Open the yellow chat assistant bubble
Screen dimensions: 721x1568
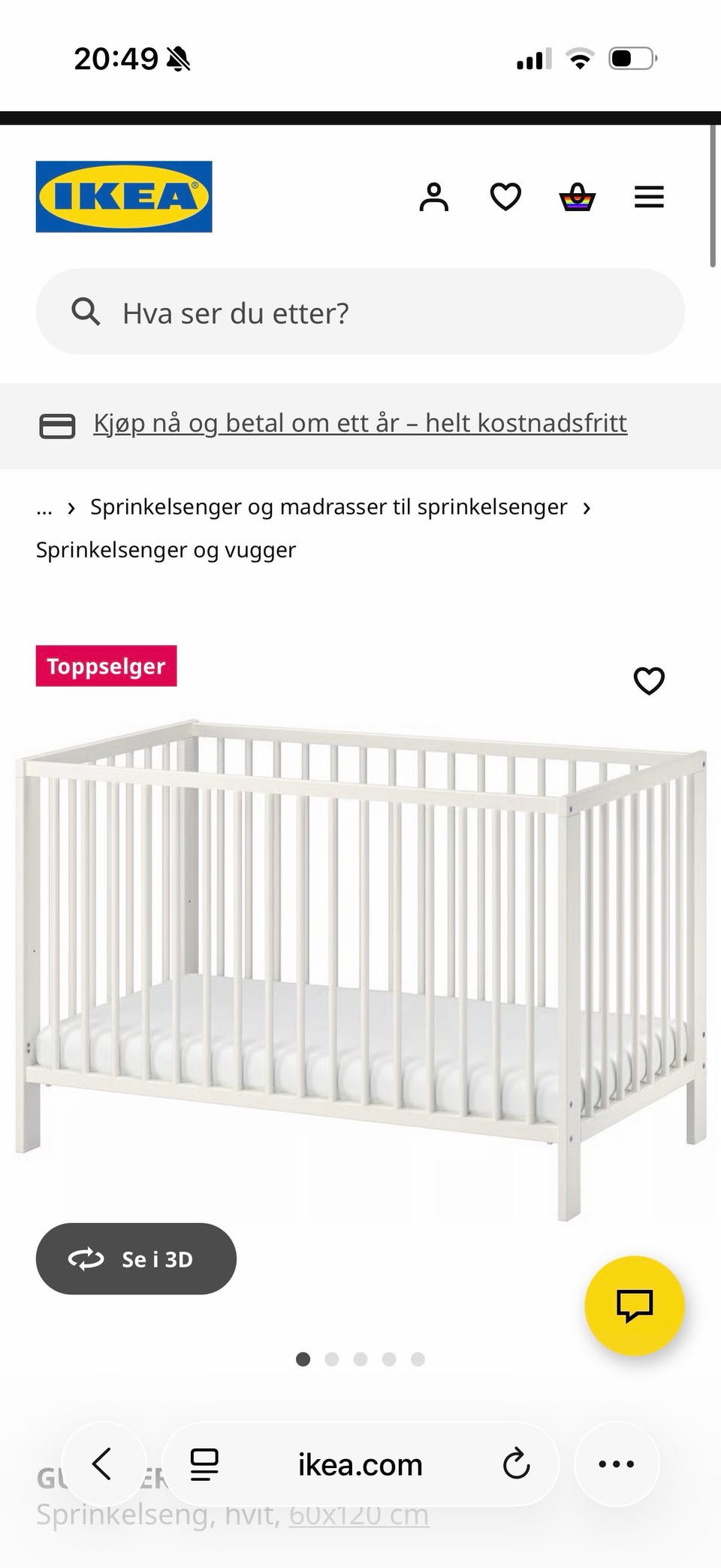tap(635, 1307)
